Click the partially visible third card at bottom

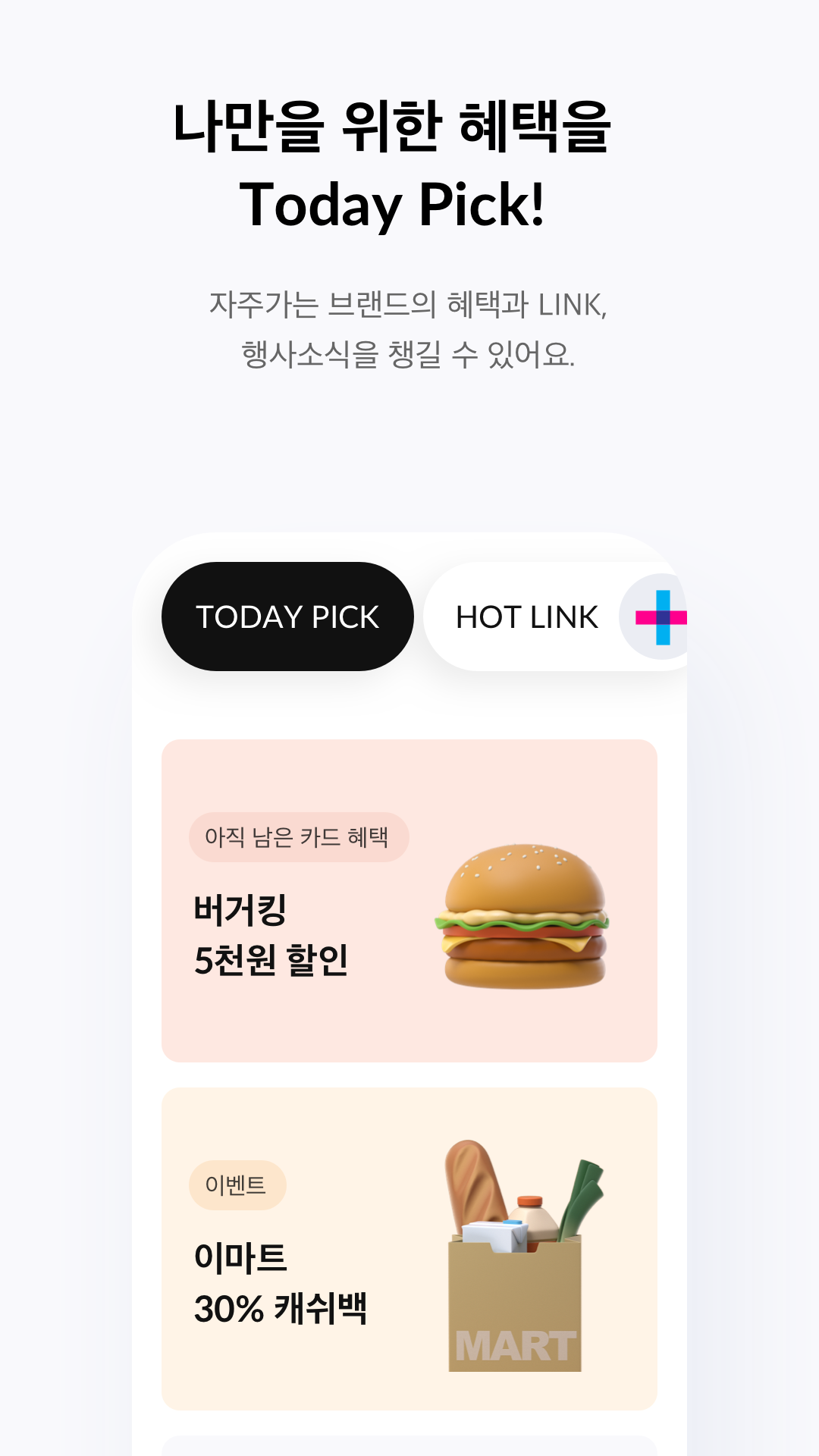(409, 1445)
